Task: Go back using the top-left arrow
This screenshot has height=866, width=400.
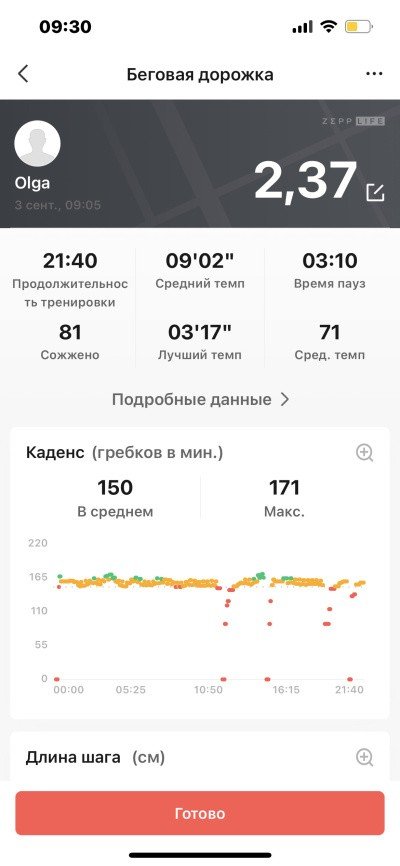Action: 23,74
